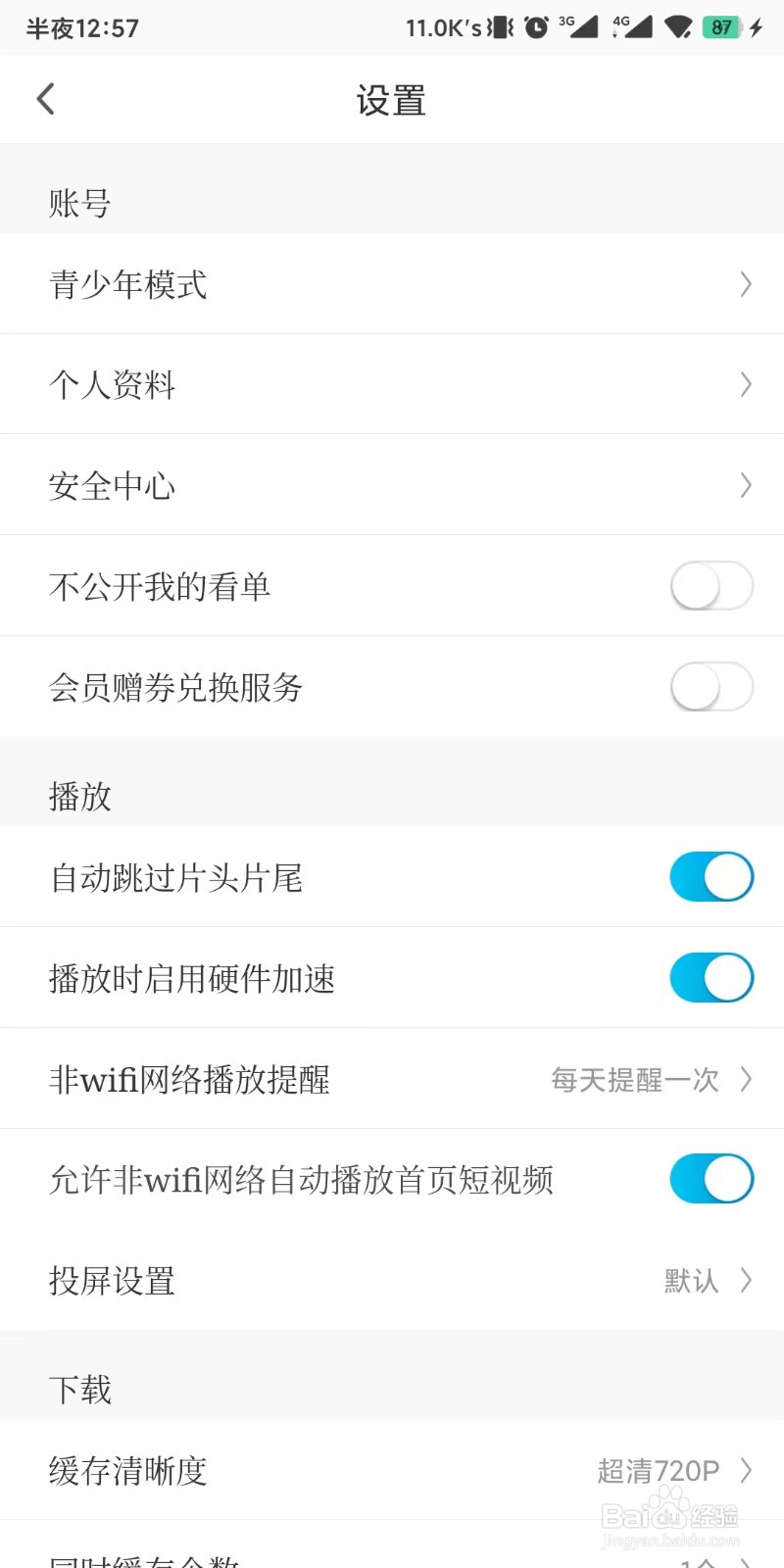Expand 投屏设置 showing 默认
The width and height of the screenshot is (784, 1568).
pos(392,1281)
